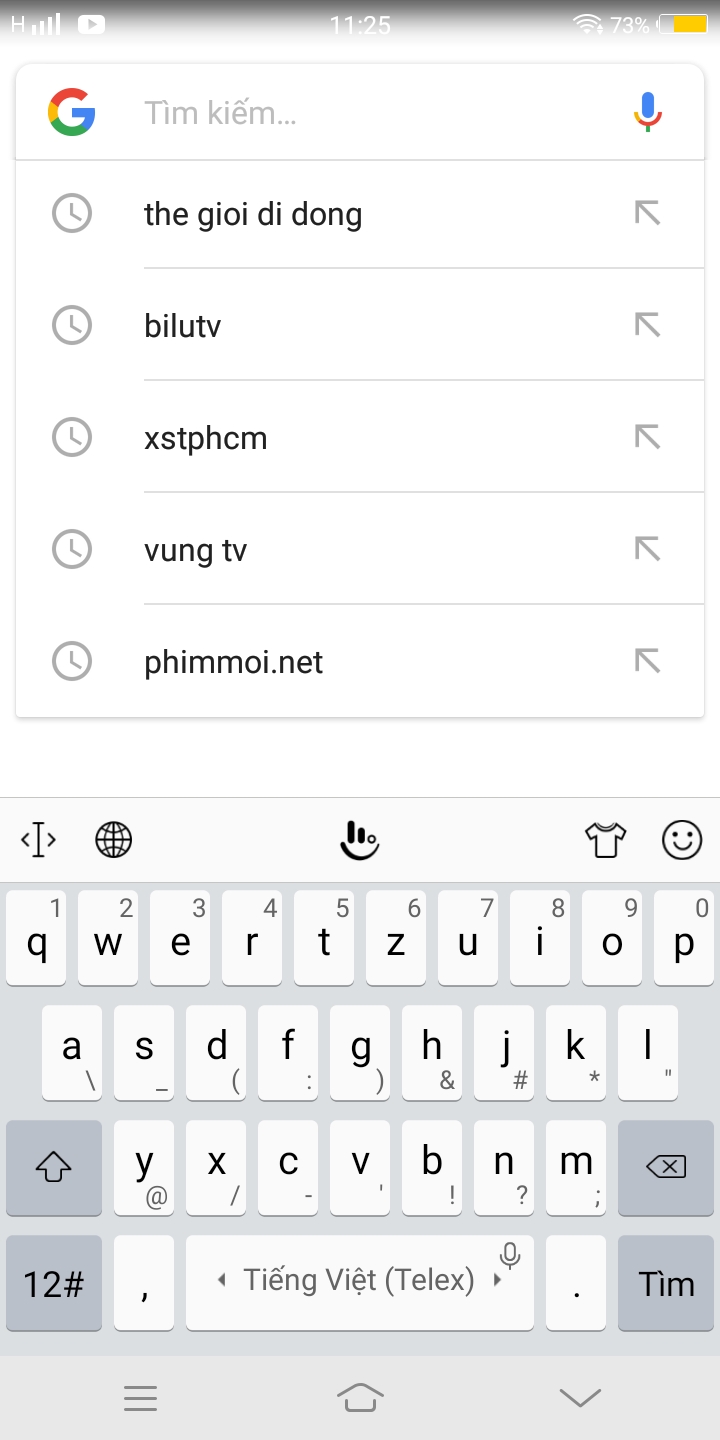Toggle to symbols with the 12# key

[x=53, y=1282]
